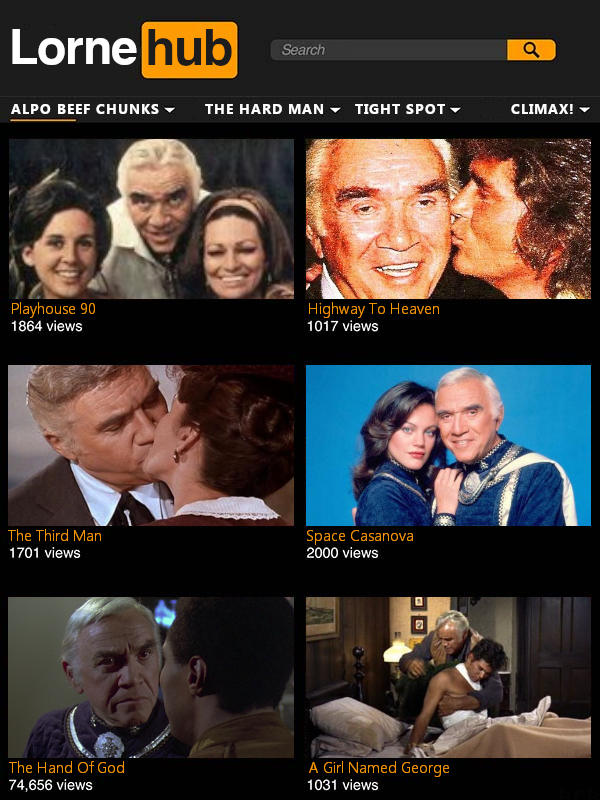Play The Third Man video thumbnail
The width and height of the screenshot is (600, 800).
(x=151, y=445)
